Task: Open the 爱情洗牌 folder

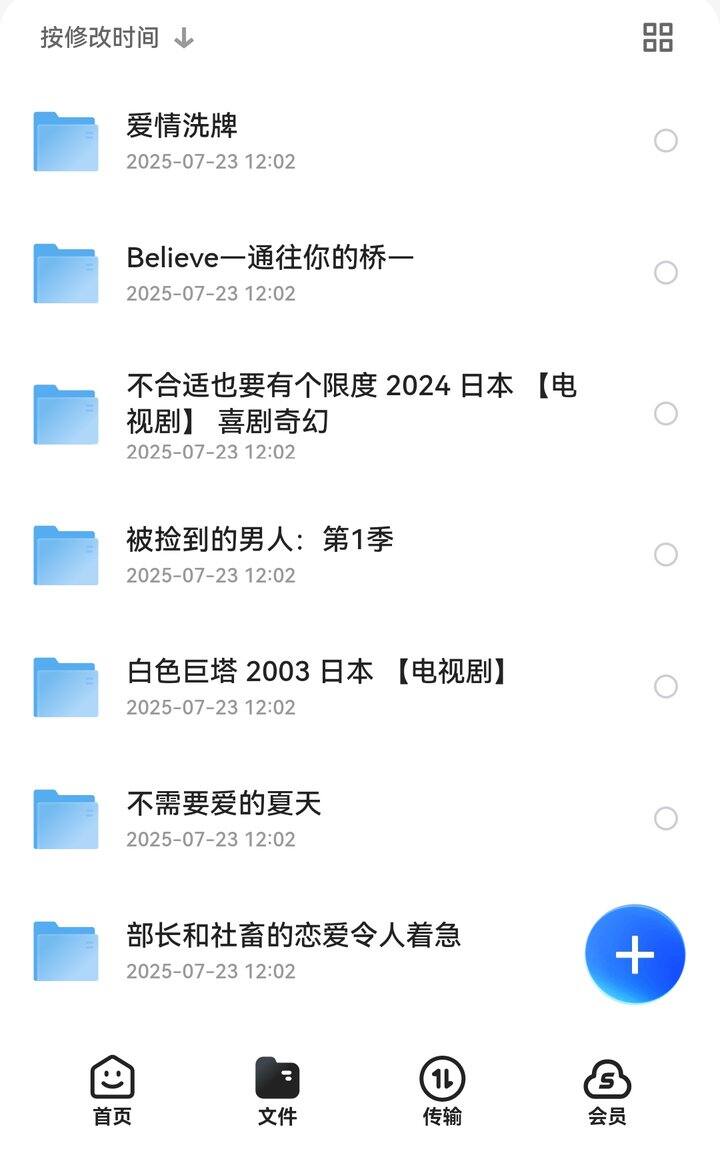Action: (360, 140)
